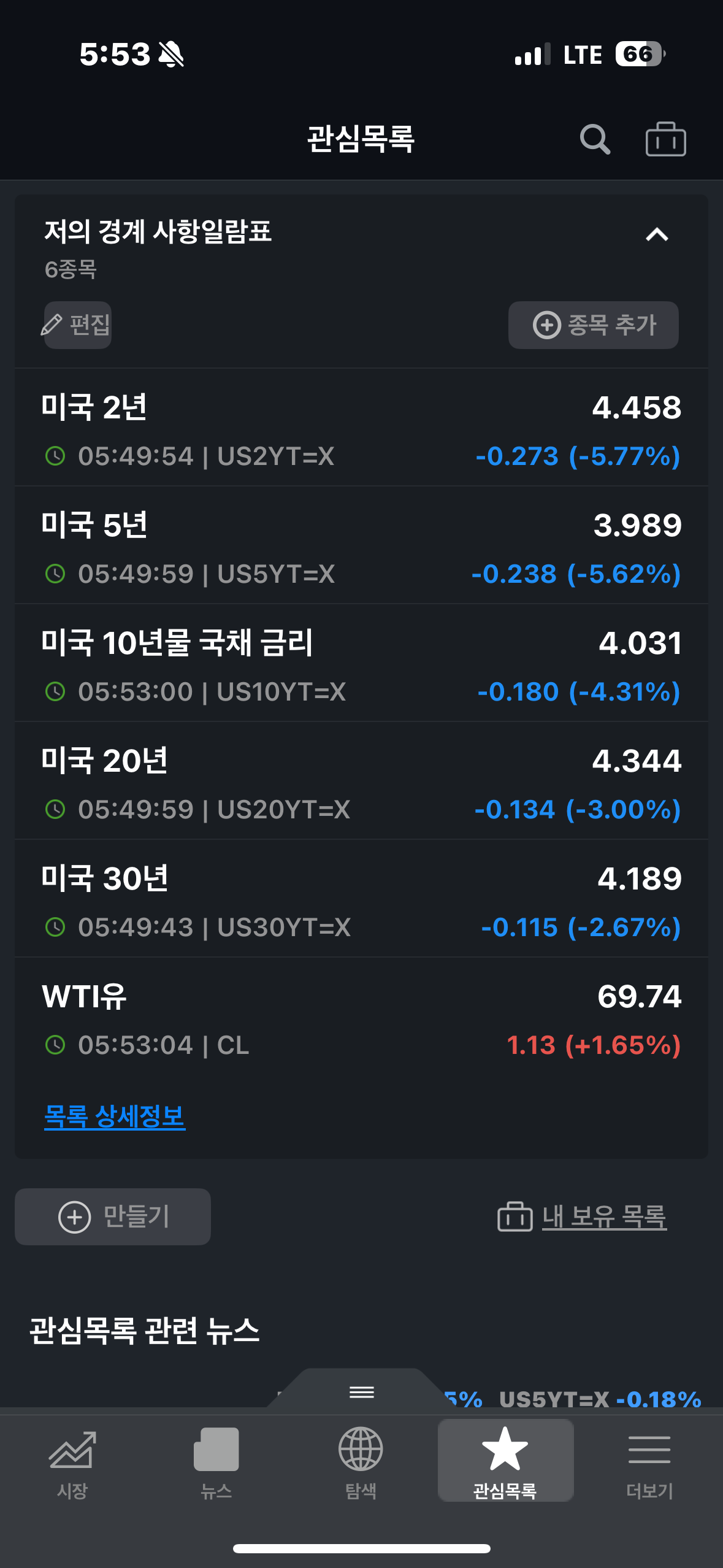Open the 미국 5년 yield row
Screen dimensions: 723x1568
point(361,545)
